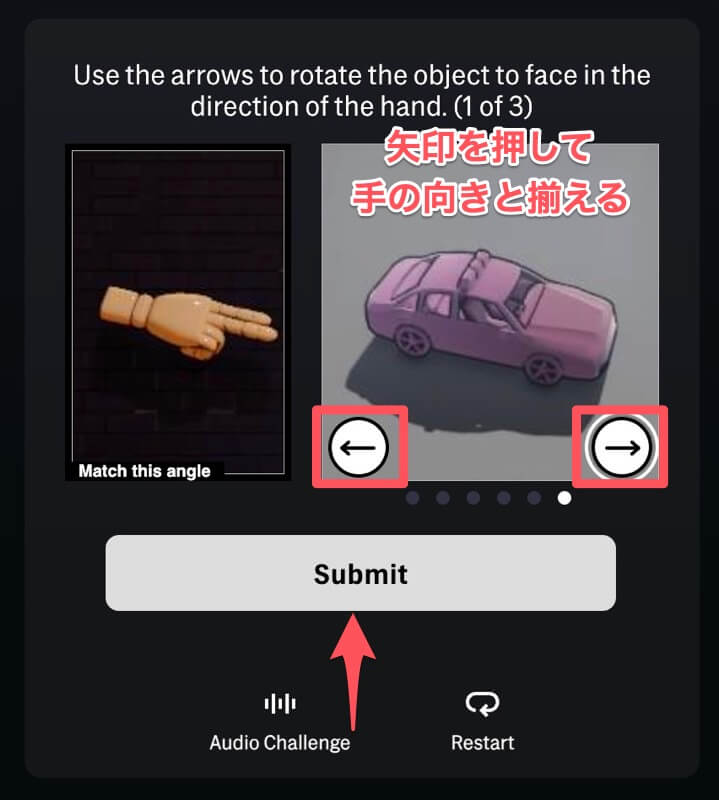Switch to the Audio Challenge
This screenshot has width=719, height=800.
click(x=280, y=722)
